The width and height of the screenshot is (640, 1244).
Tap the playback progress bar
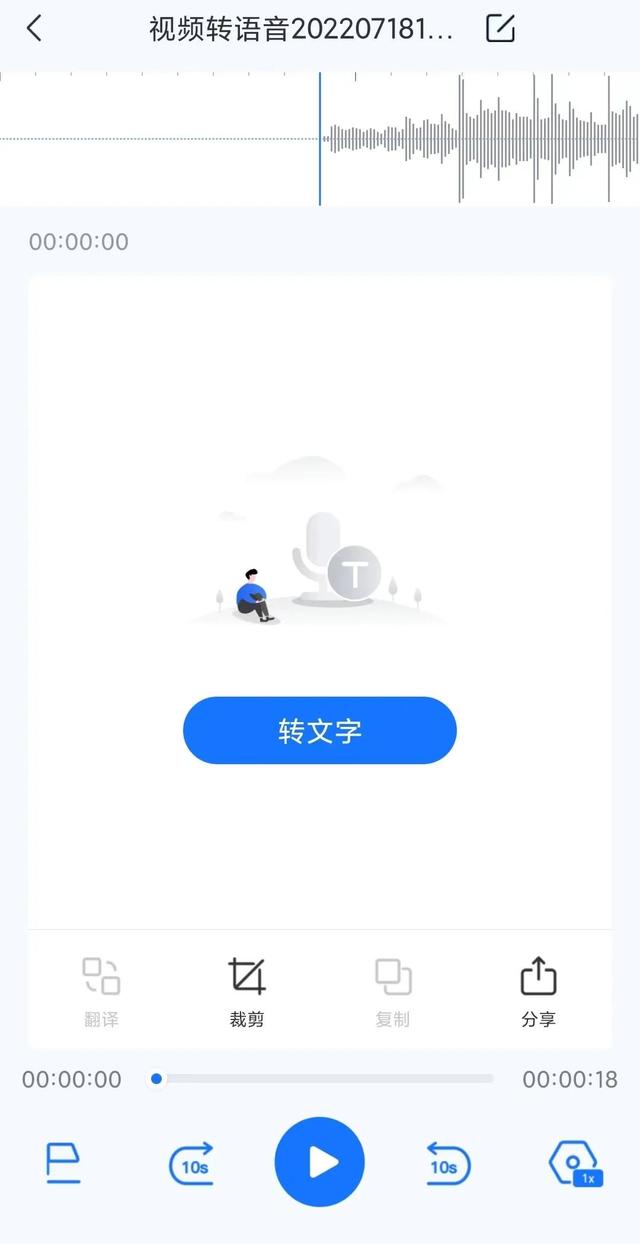tap(322, 1079)
